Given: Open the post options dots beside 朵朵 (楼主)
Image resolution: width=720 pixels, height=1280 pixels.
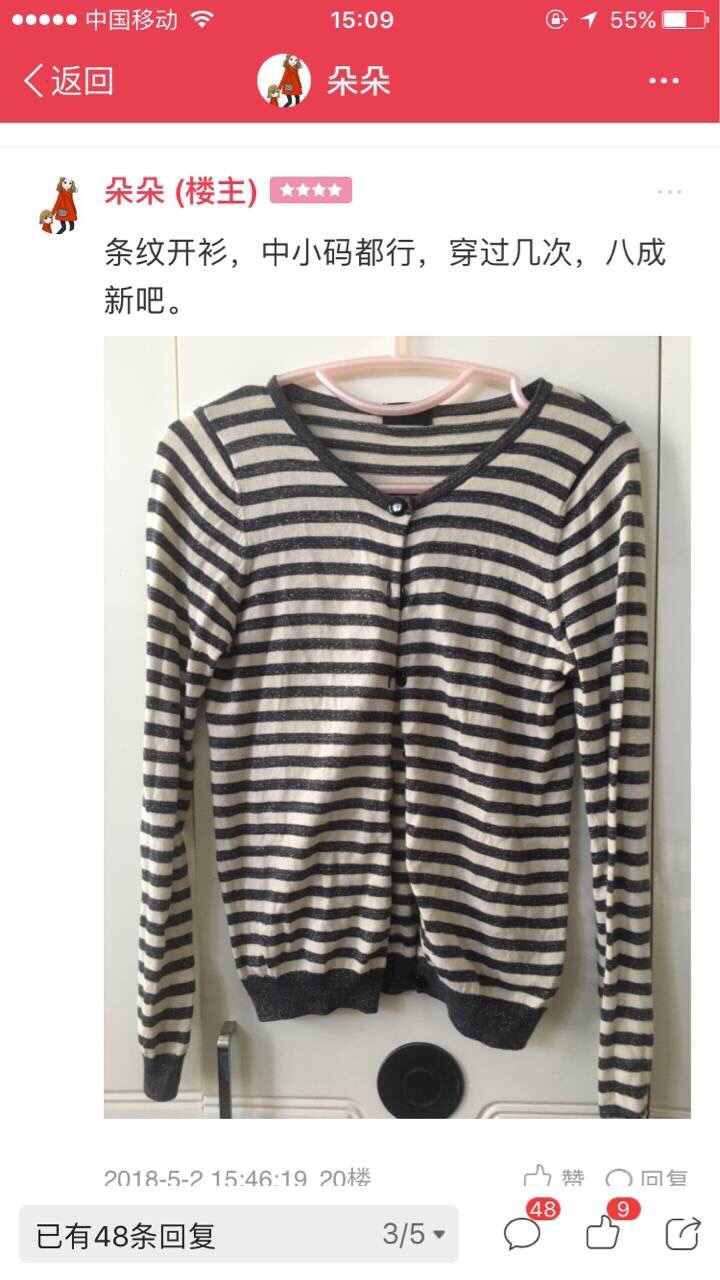Looking at the screenshot, I should (x=669, y=192).
